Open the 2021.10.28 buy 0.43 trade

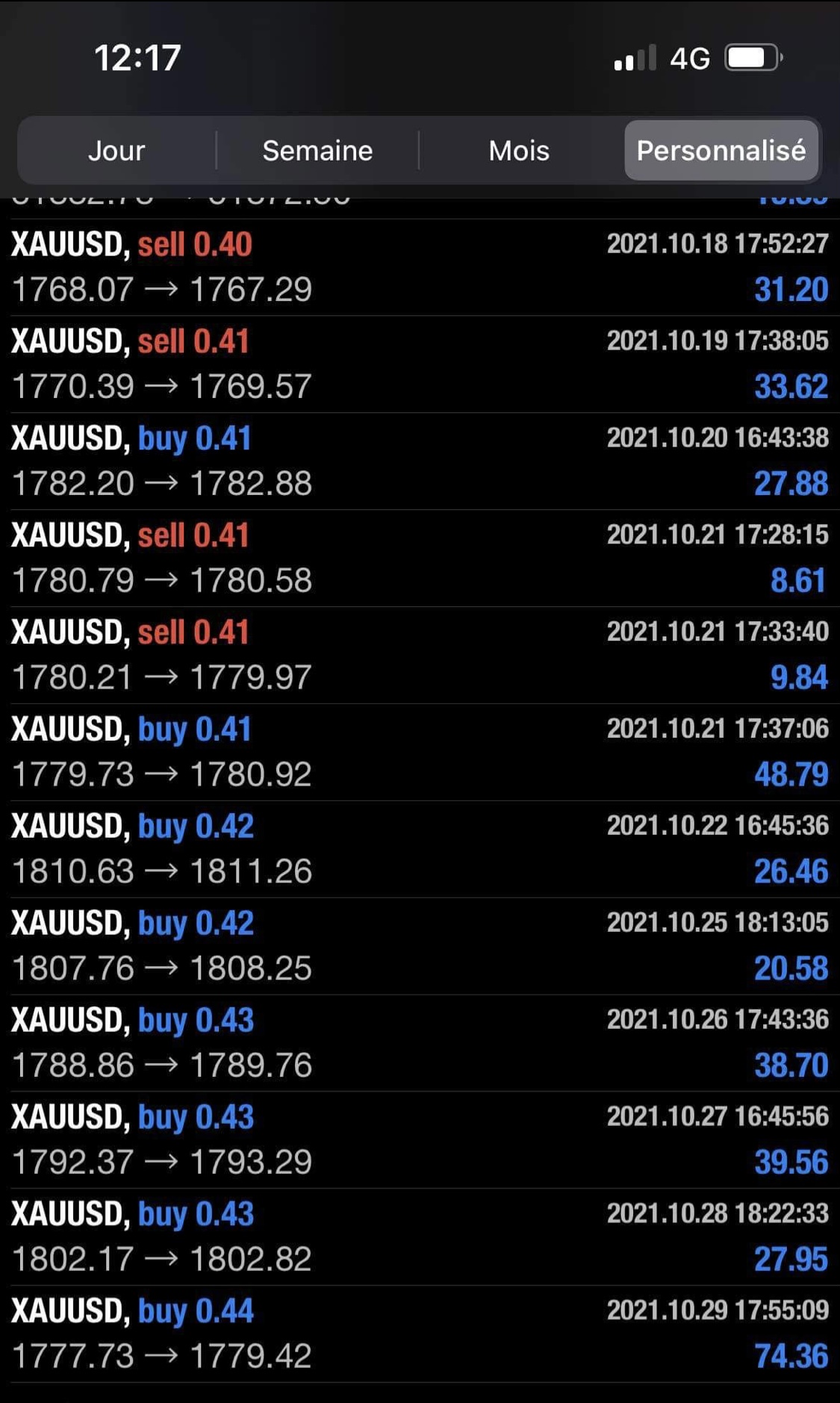[420, 1237]
